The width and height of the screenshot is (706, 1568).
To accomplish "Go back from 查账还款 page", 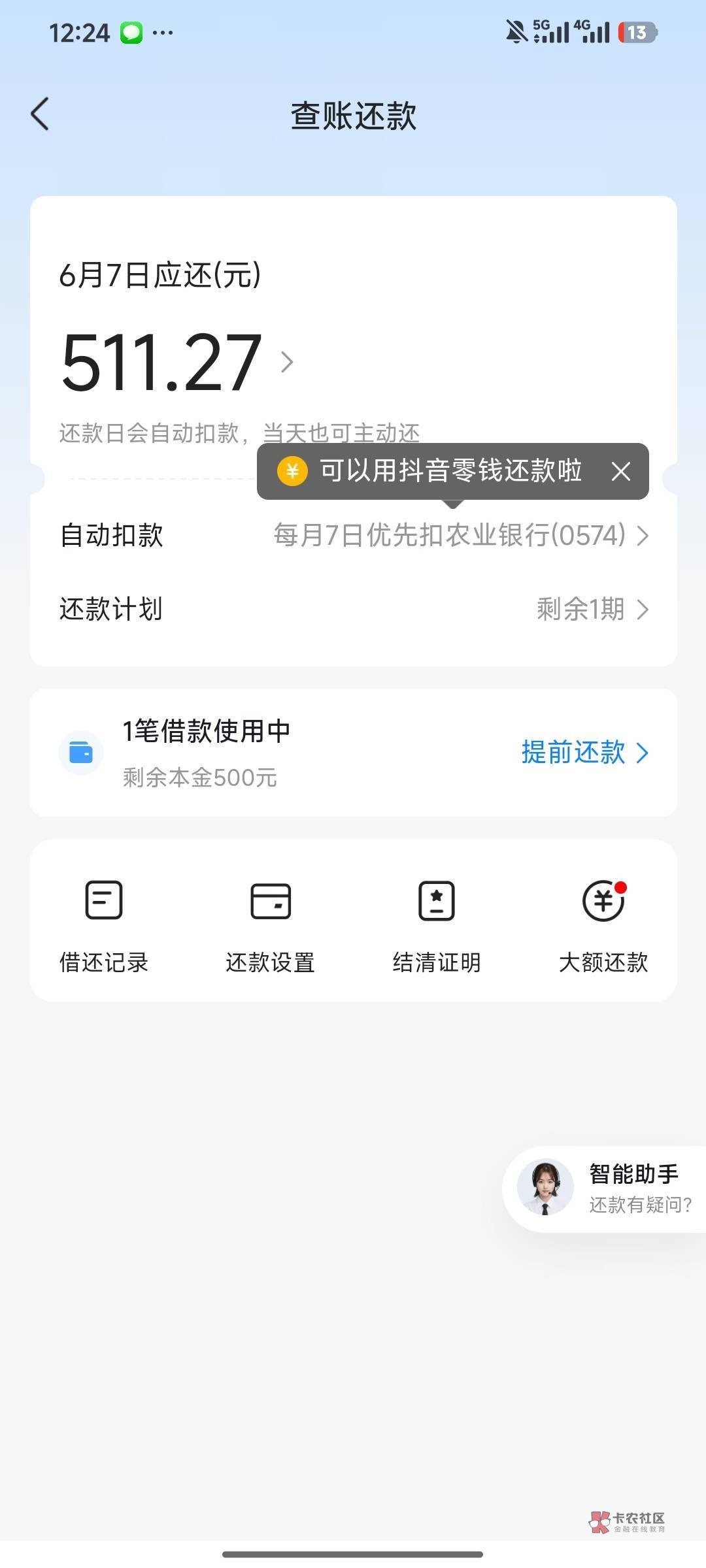I will coord(41,114).
